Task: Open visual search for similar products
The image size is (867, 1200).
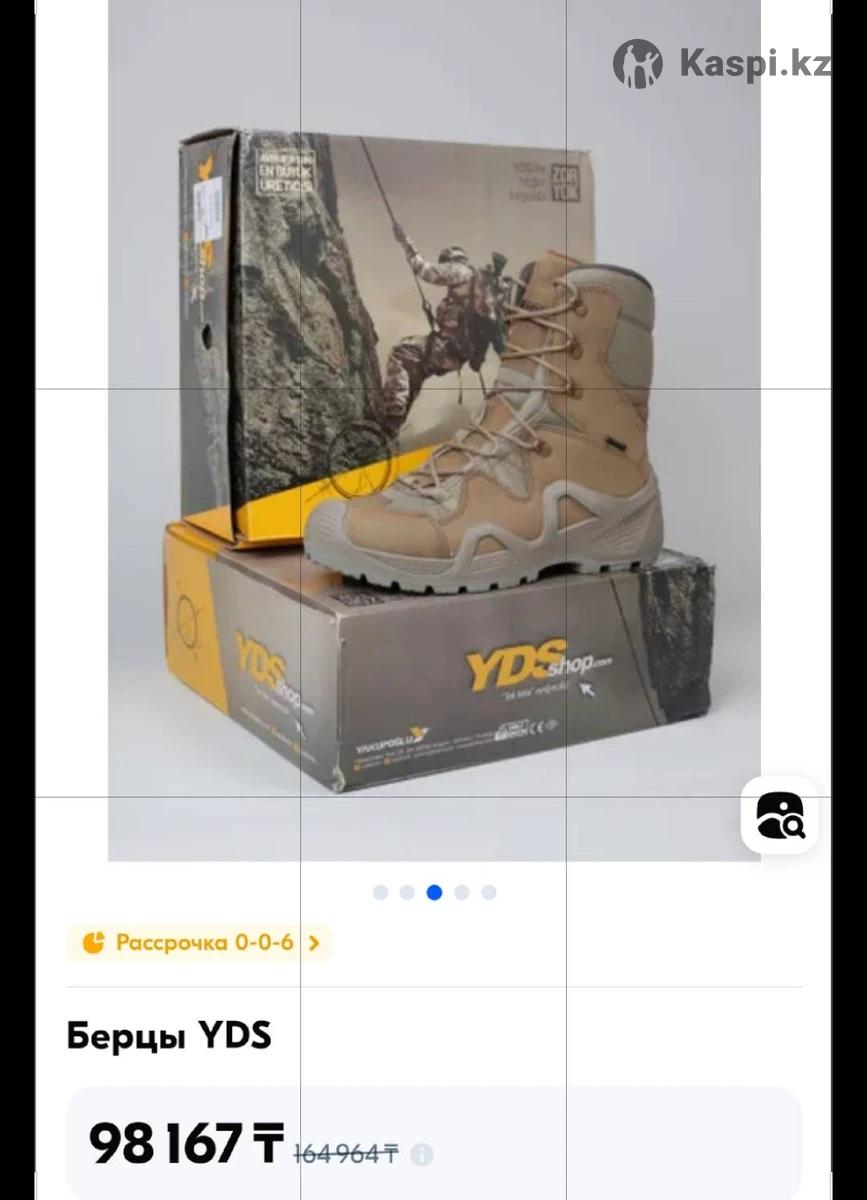Action: (779, 816)
